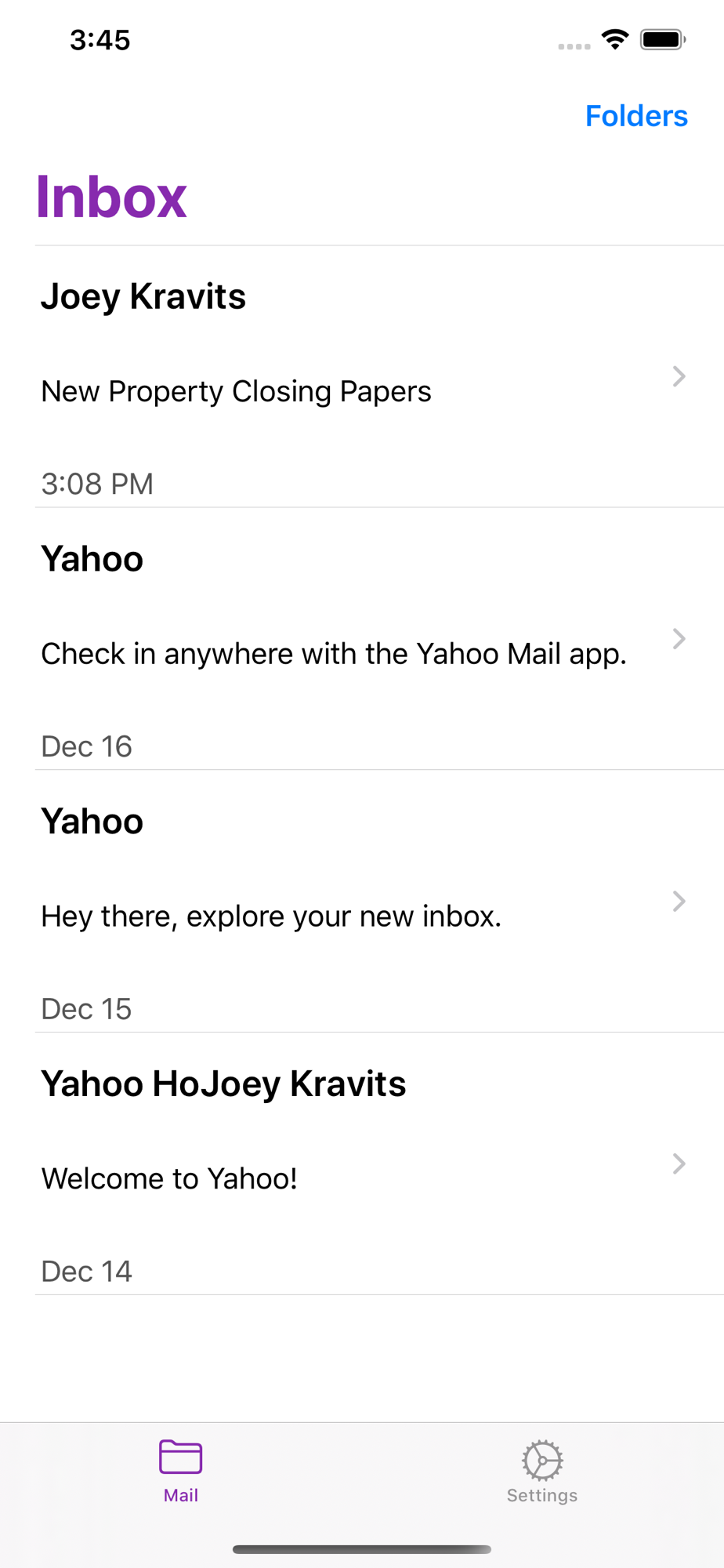Open the Folders list

636,116
